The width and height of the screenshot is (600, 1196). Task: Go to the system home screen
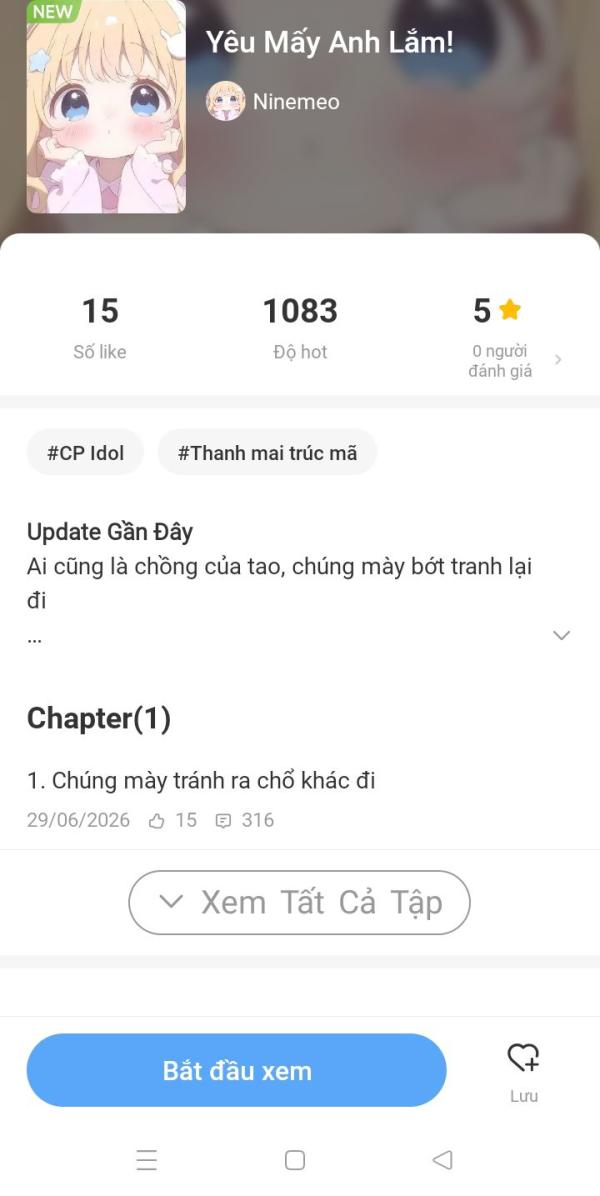click(x=295, y=1160)
